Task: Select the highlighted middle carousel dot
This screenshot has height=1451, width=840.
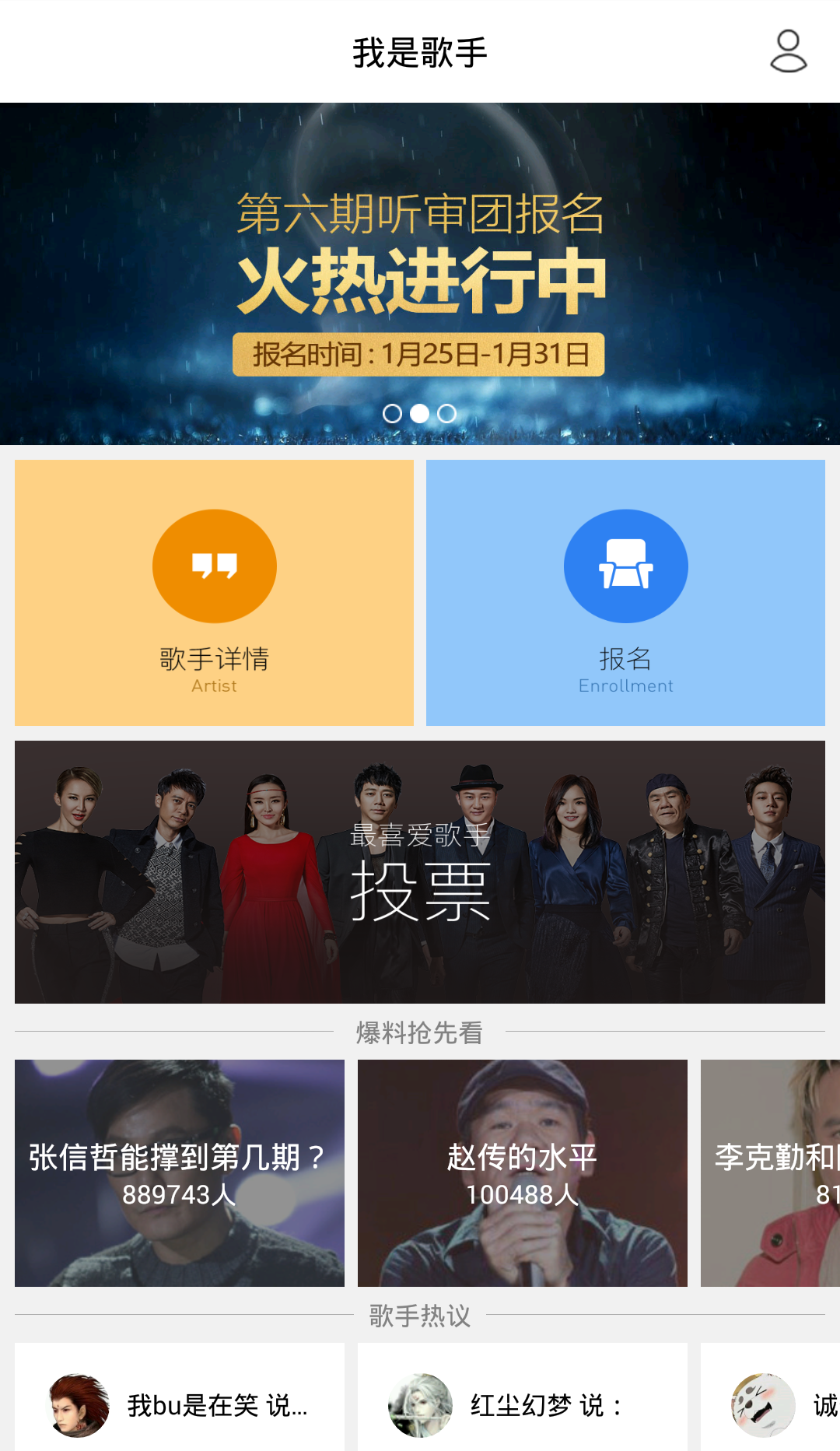Action: pyautogui.click(x=420, y=414)
